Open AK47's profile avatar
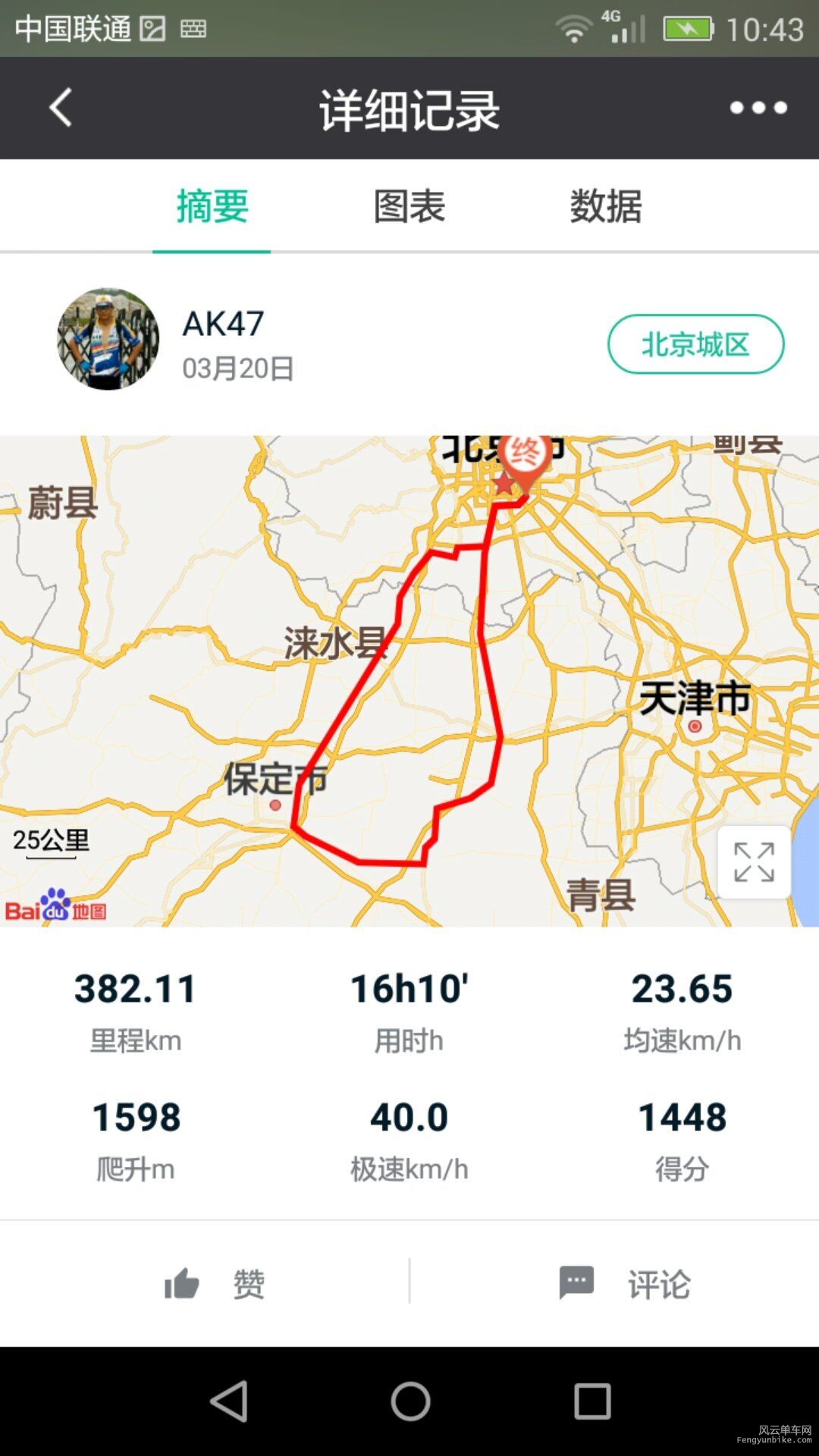 point(108,339)
